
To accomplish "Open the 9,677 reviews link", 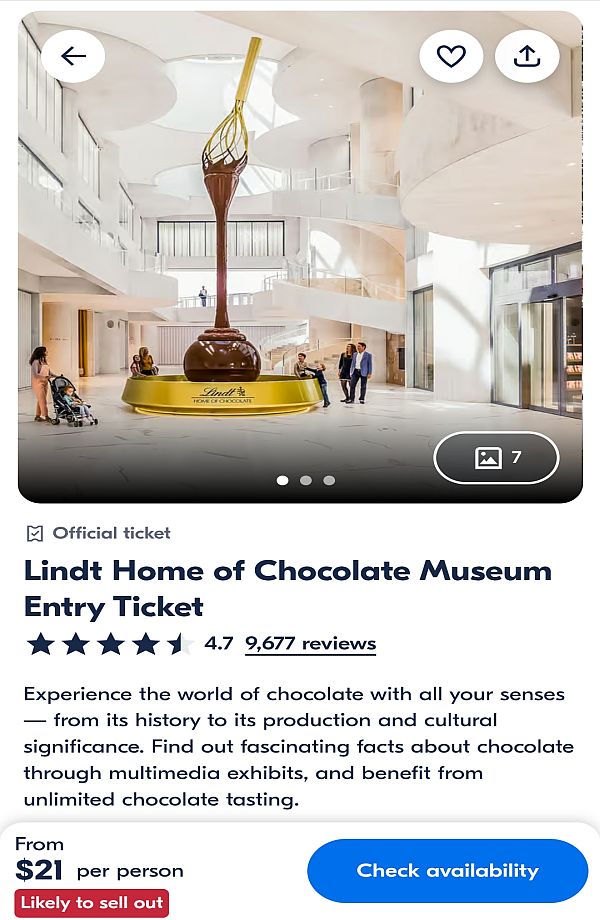I will 310,643.
